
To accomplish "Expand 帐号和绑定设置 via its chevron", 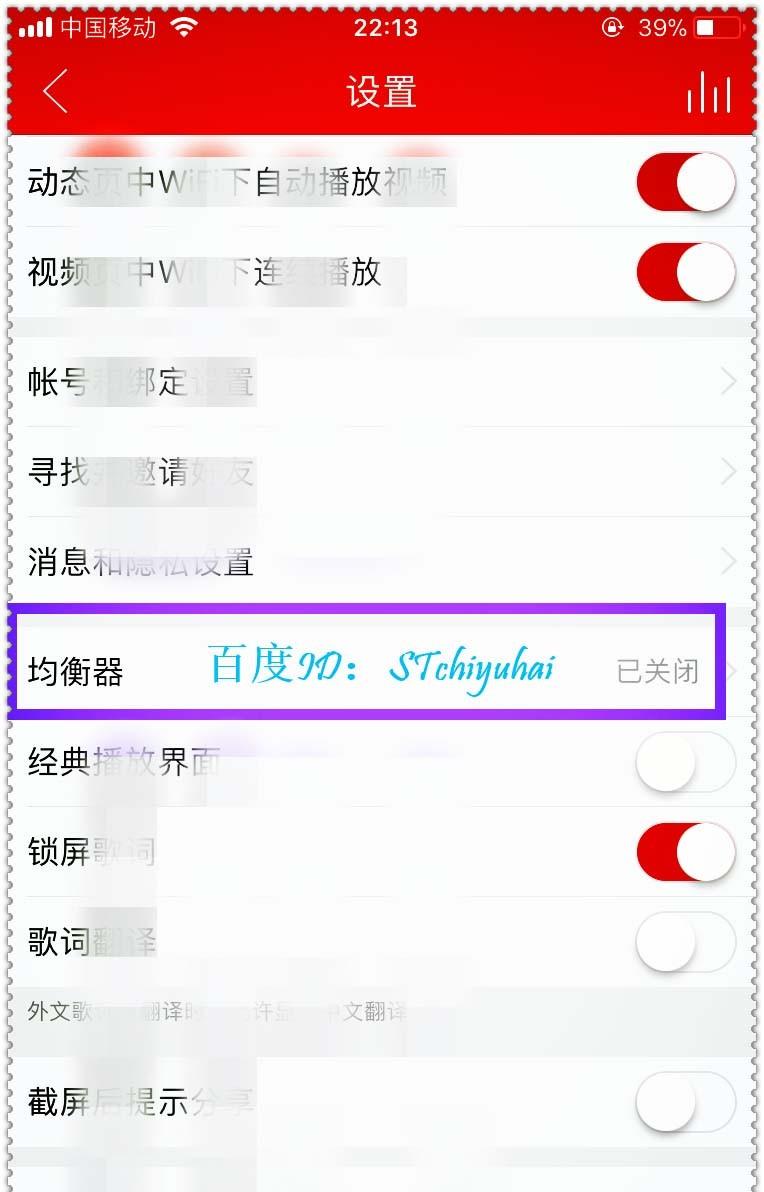I will pyautogui.click(x=729, y=382).
